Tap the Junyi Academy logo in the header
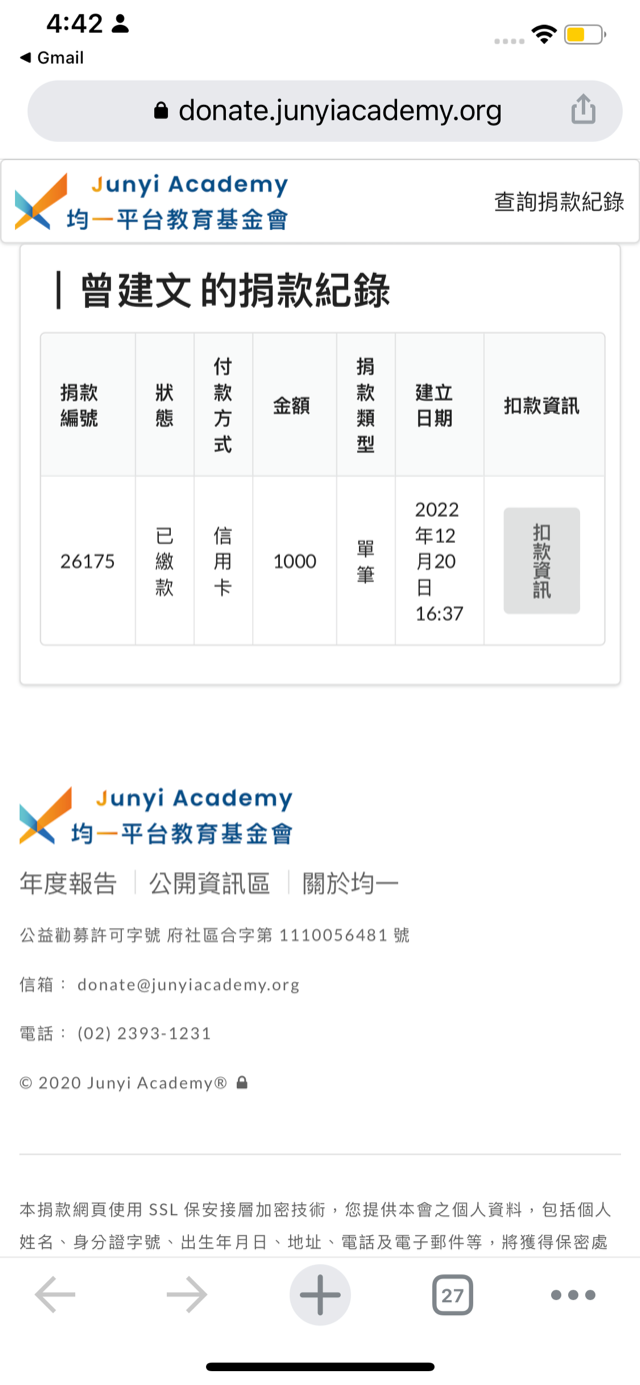 point(152,201)
